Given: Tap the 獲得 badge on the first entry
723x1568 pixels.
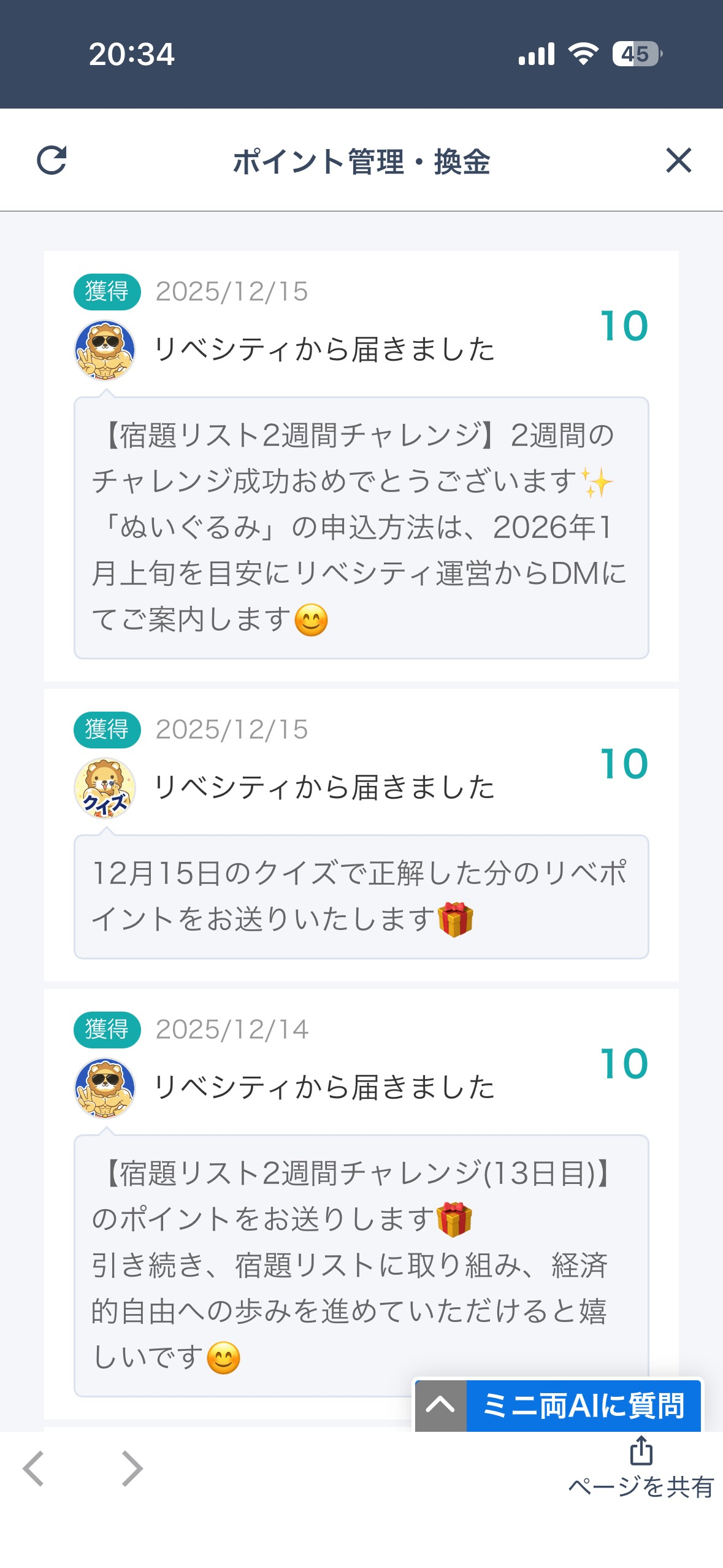Looking at the screenshot, I should point(107,293).
